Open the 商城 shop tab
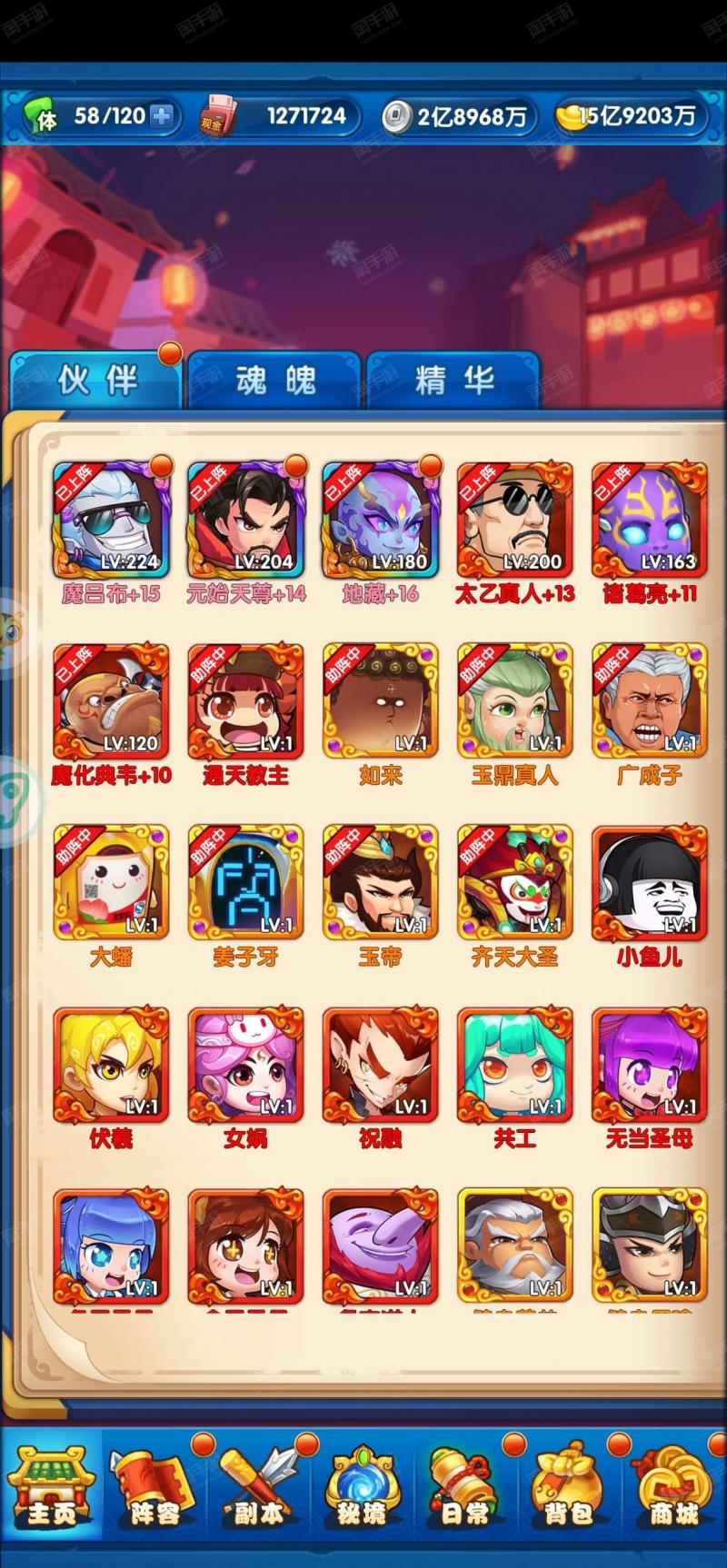The height and width of the screenshot is (1568, 727). [674, 1486]
